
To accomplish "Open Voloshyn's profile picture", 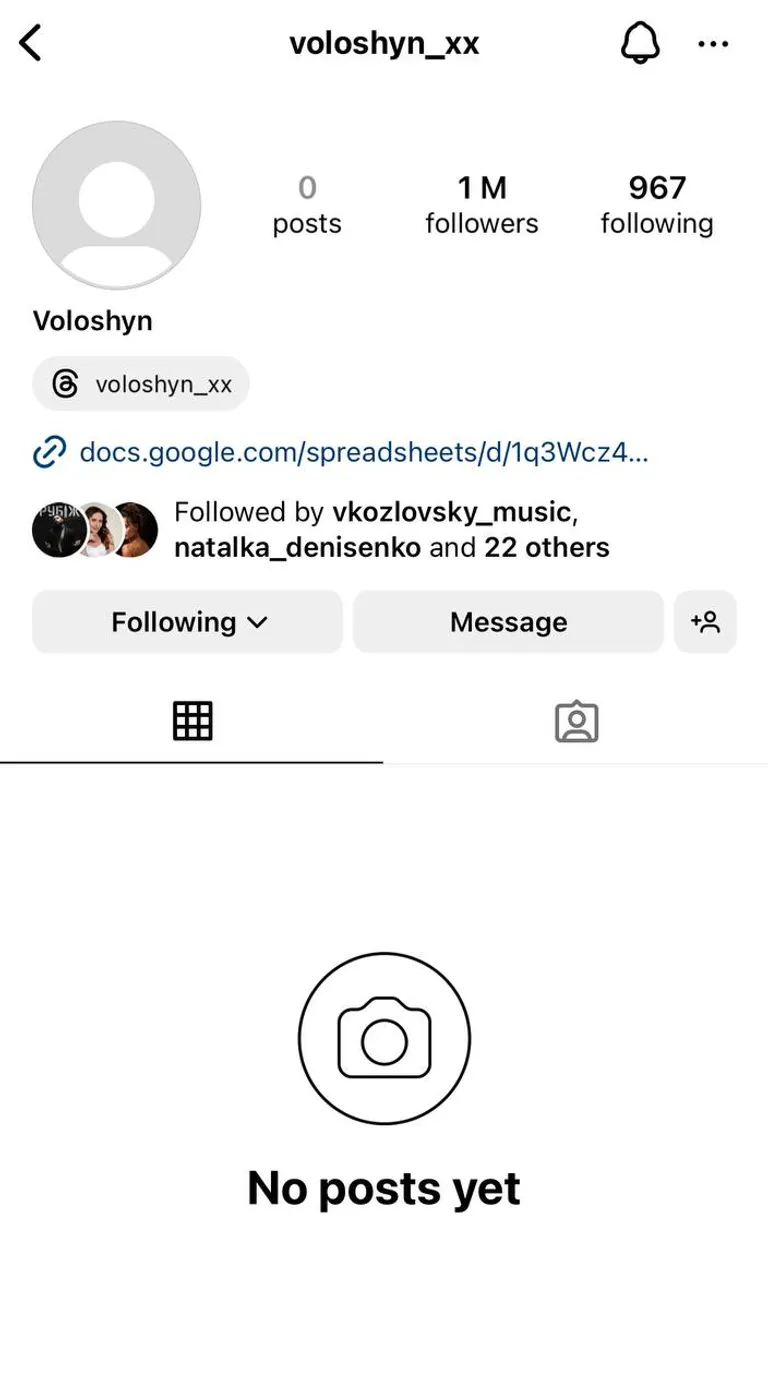I will point(116,206).
